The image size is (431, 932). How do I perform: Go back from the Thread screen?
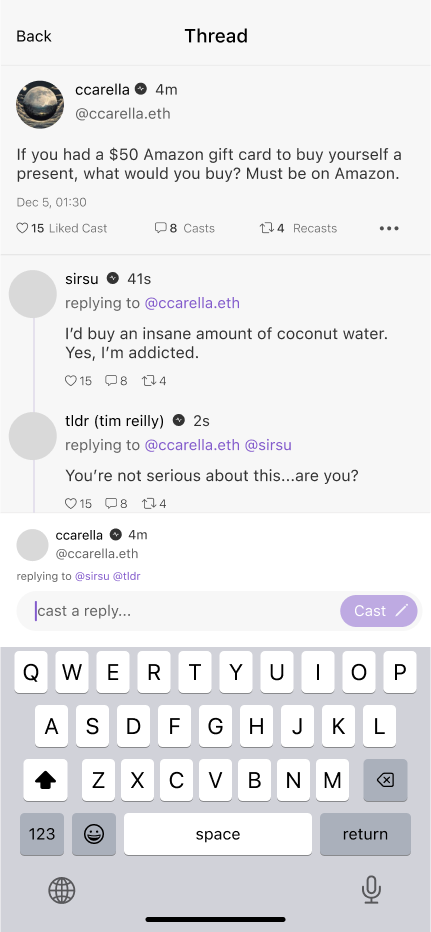[x=34, y=36]
